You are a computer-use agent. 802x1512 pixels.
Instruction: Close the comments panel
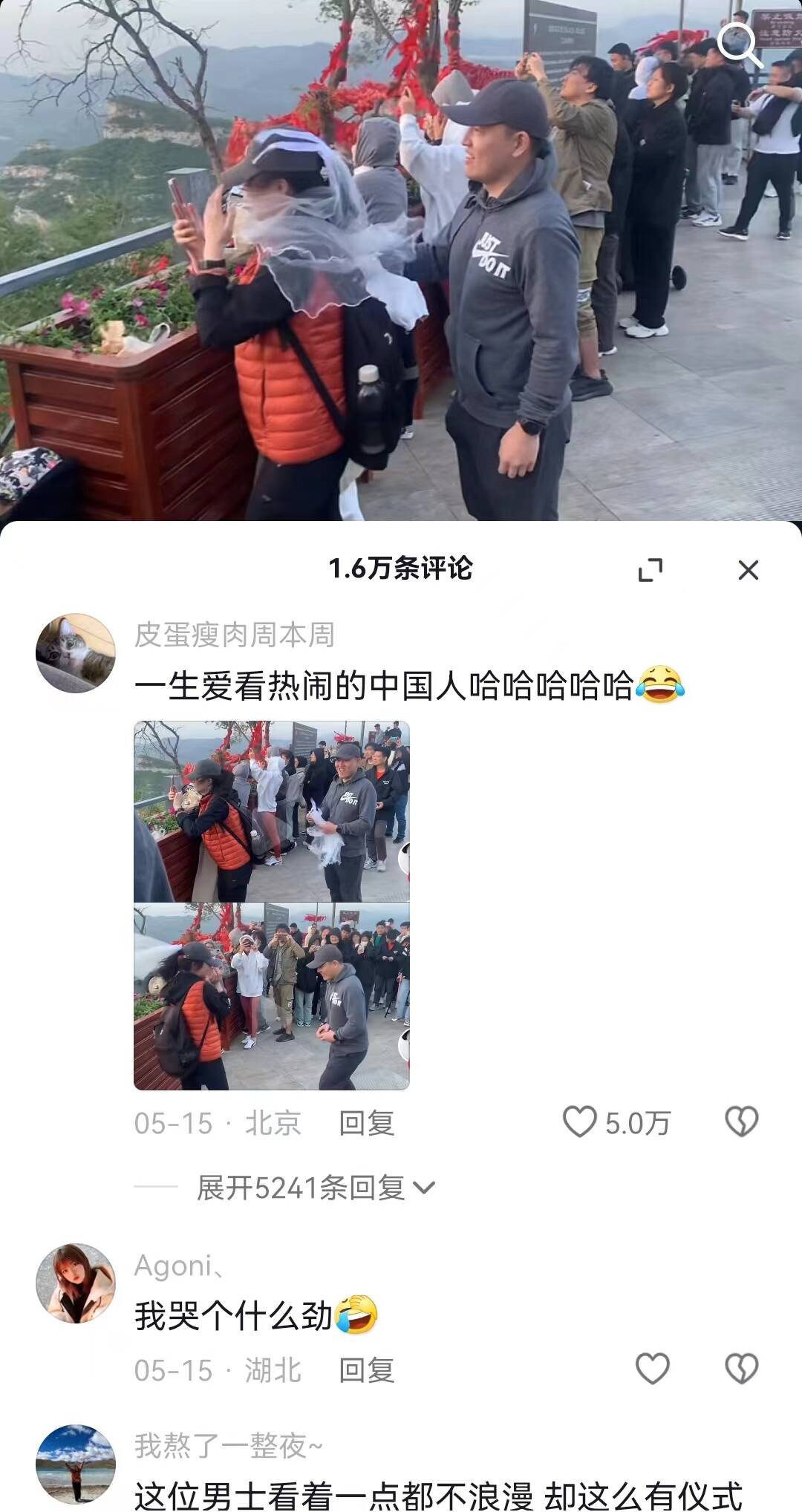coord(748,570)
